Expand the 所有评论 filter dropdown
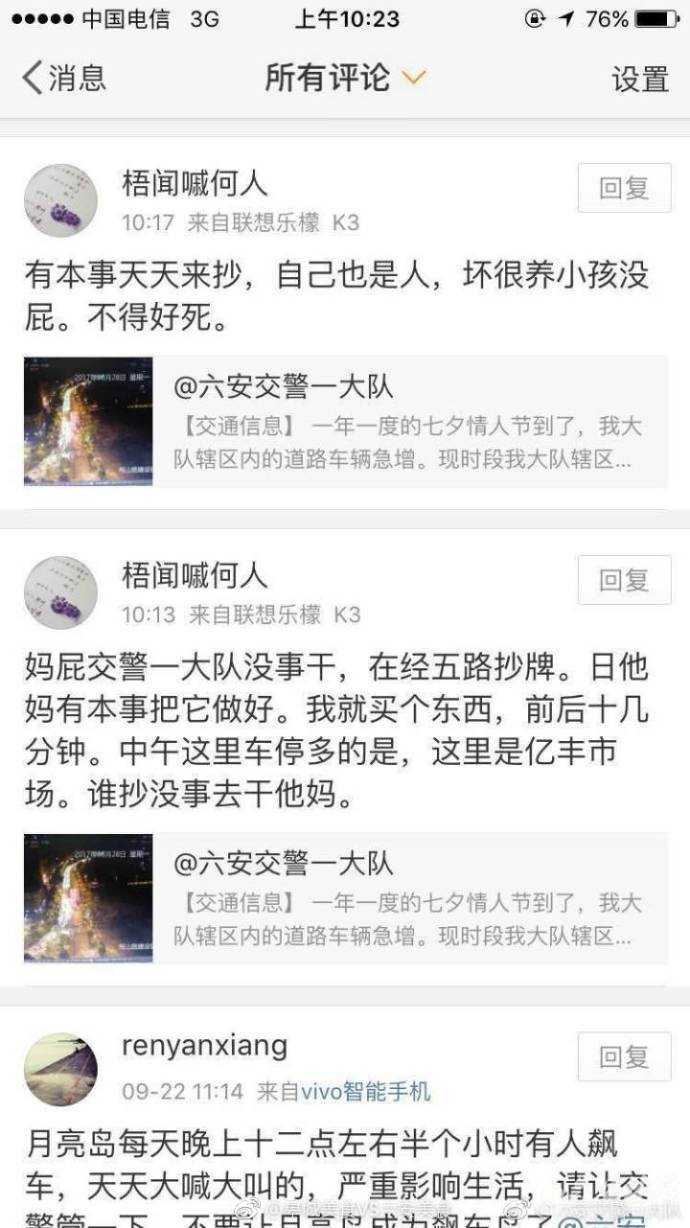This screenshot has height=1228, width=690. point(345,78)
